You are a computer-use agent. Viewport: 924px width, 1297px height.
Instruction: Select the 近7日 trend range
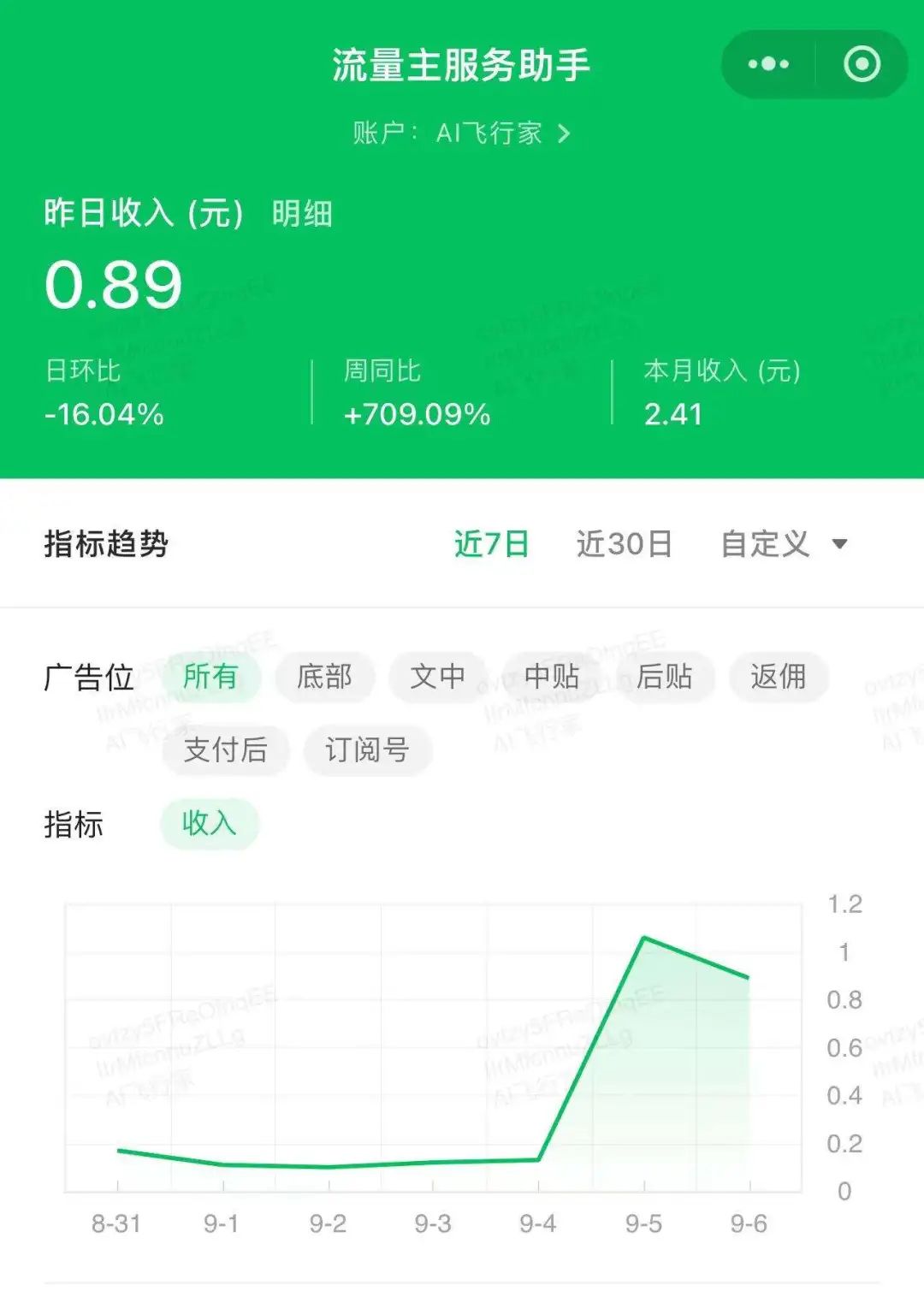(x=491, y=544)
